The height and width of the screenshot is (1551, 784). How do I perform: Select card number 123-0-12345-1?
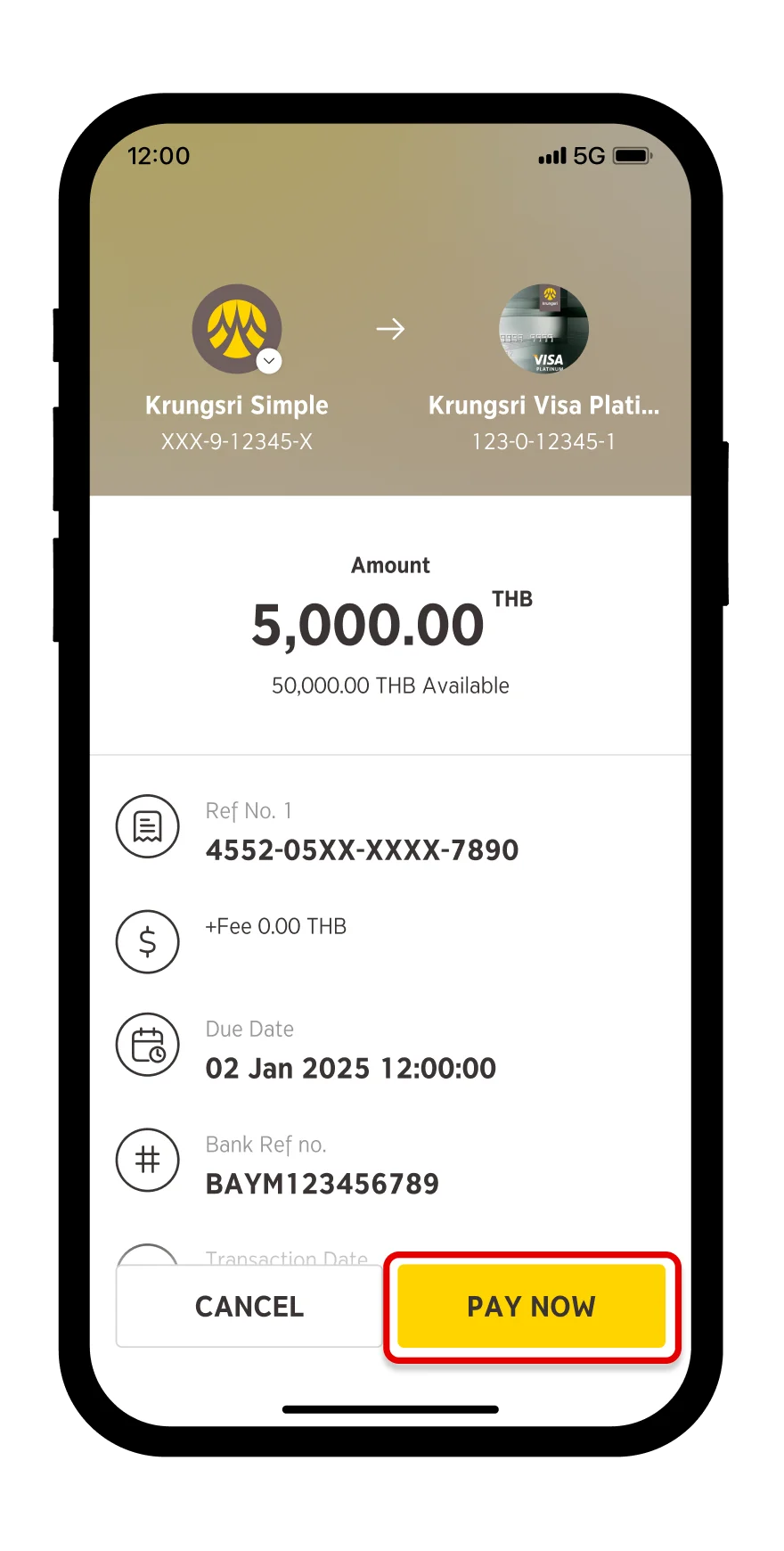tap(543, 441)
